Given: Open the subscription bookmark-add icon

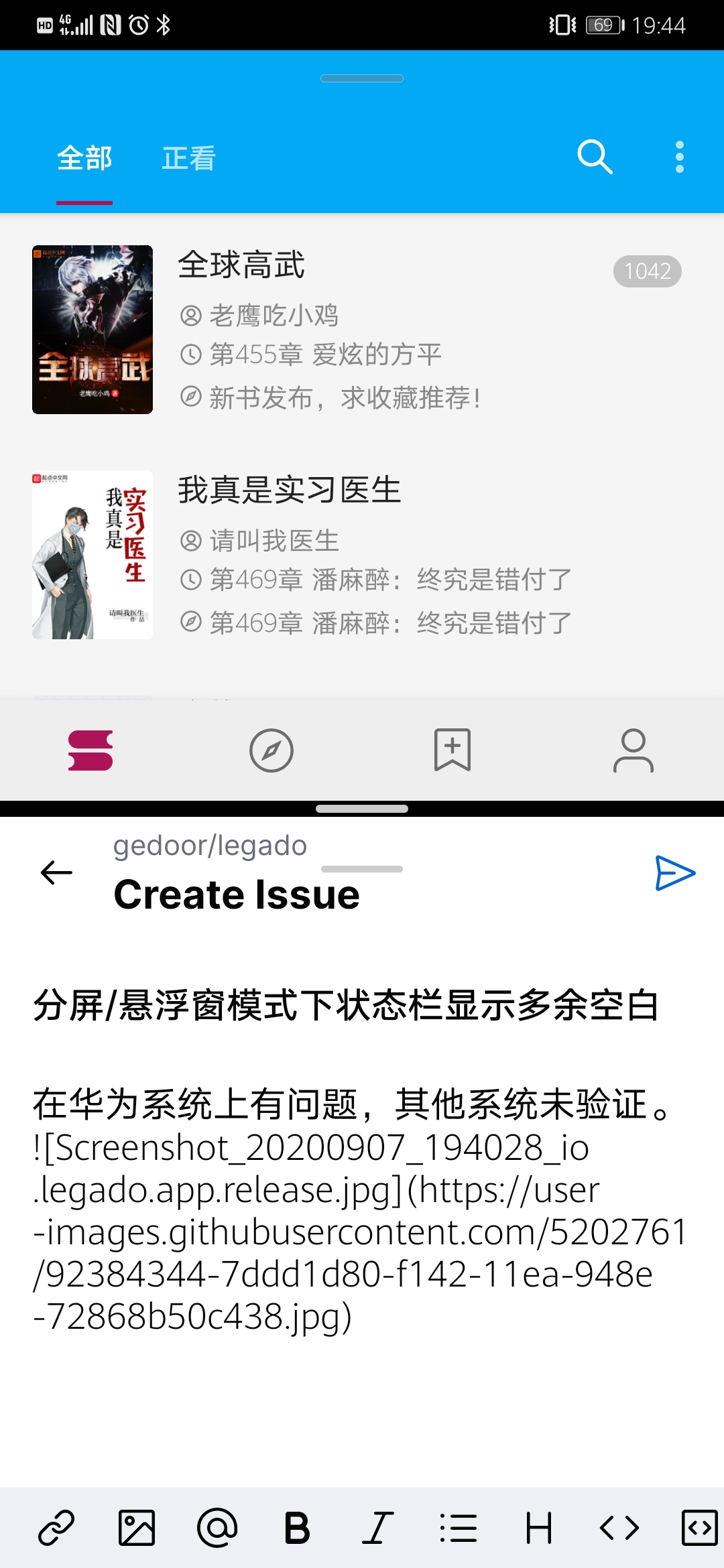Looking at the screenshot, I should point(452,750).
